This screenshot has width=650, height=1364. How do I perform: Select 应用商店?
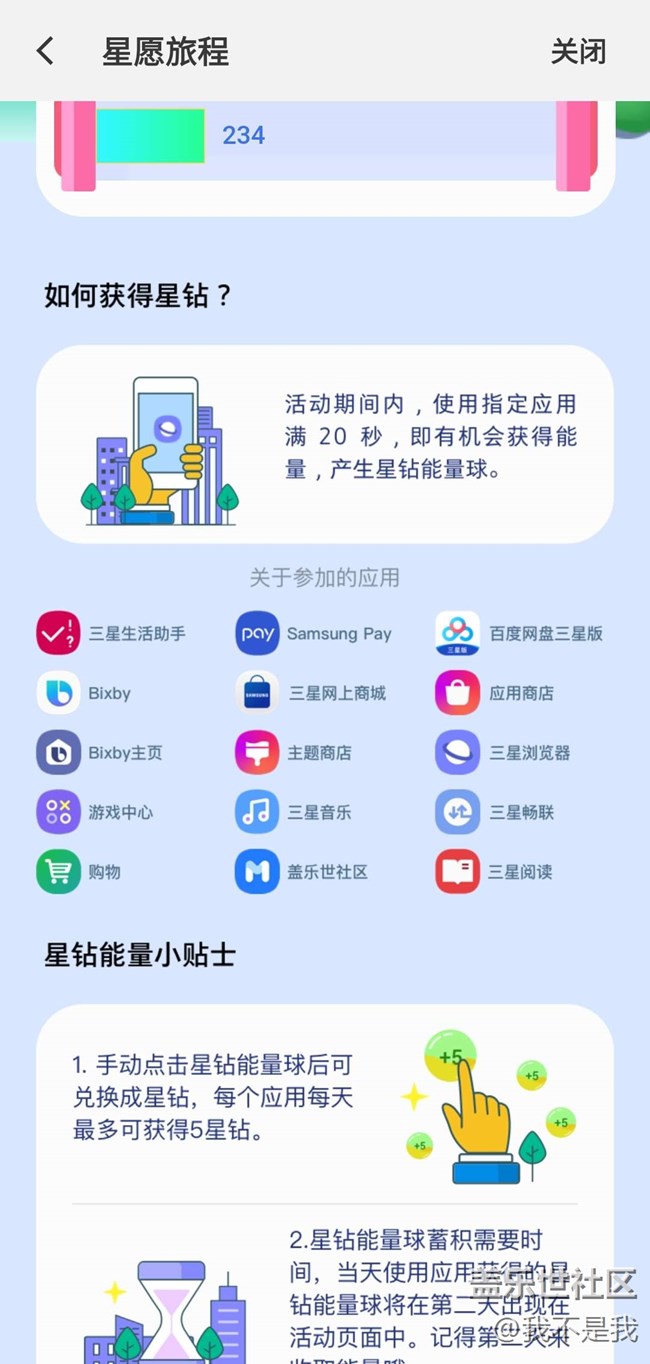coord(494,693)
